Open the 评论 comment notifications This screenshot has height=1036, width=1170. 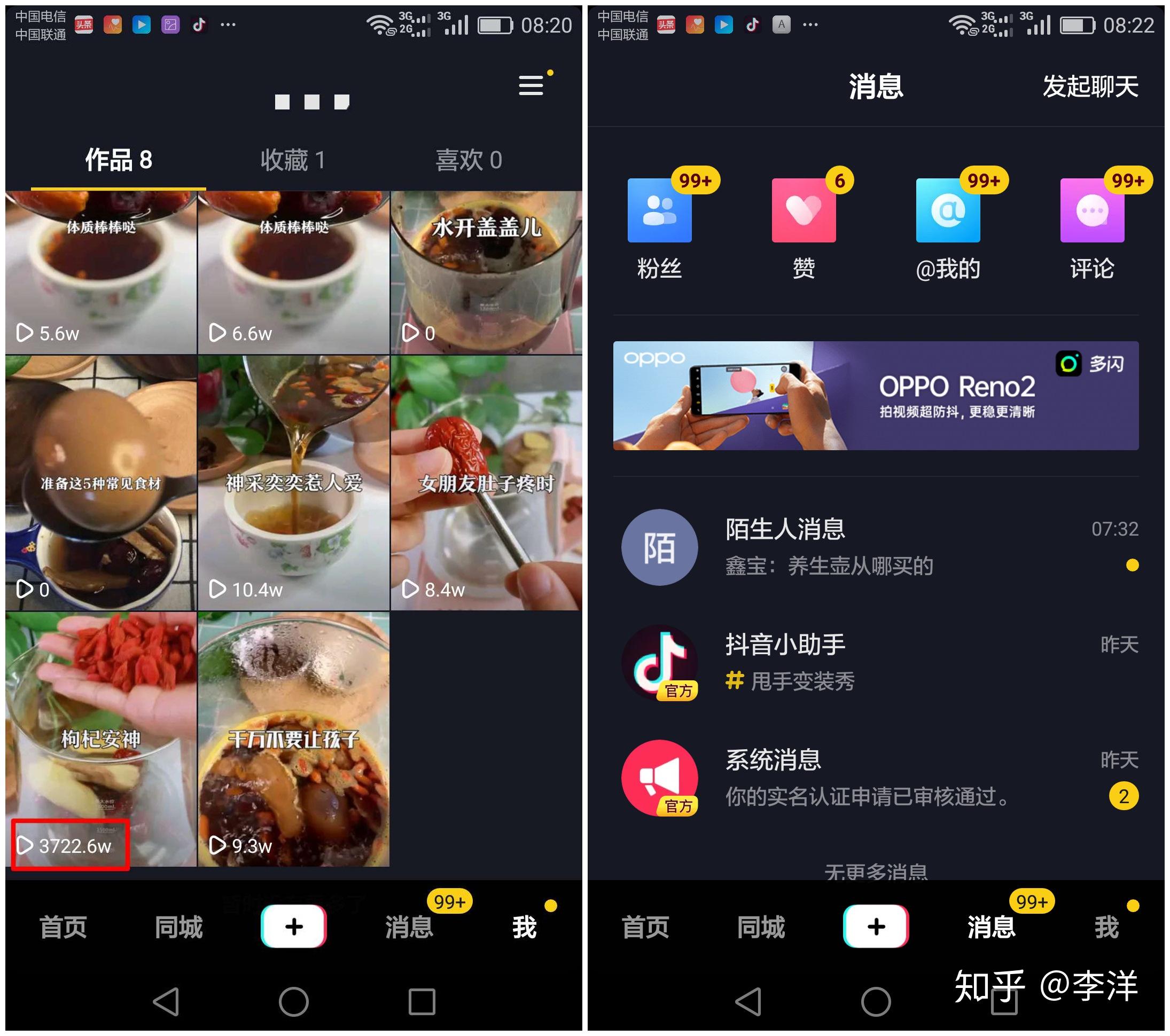(1092, 224)
